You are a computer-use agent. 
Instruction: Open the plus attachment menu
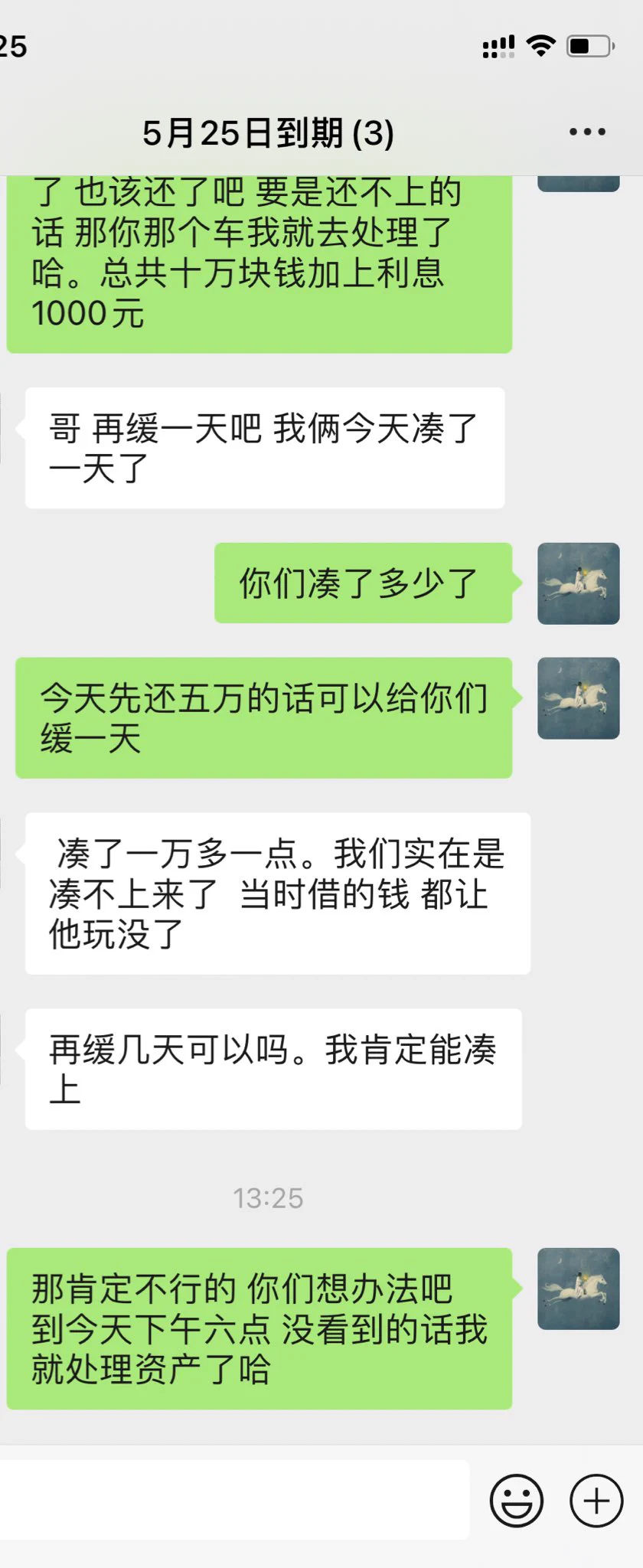[596, 1501]
